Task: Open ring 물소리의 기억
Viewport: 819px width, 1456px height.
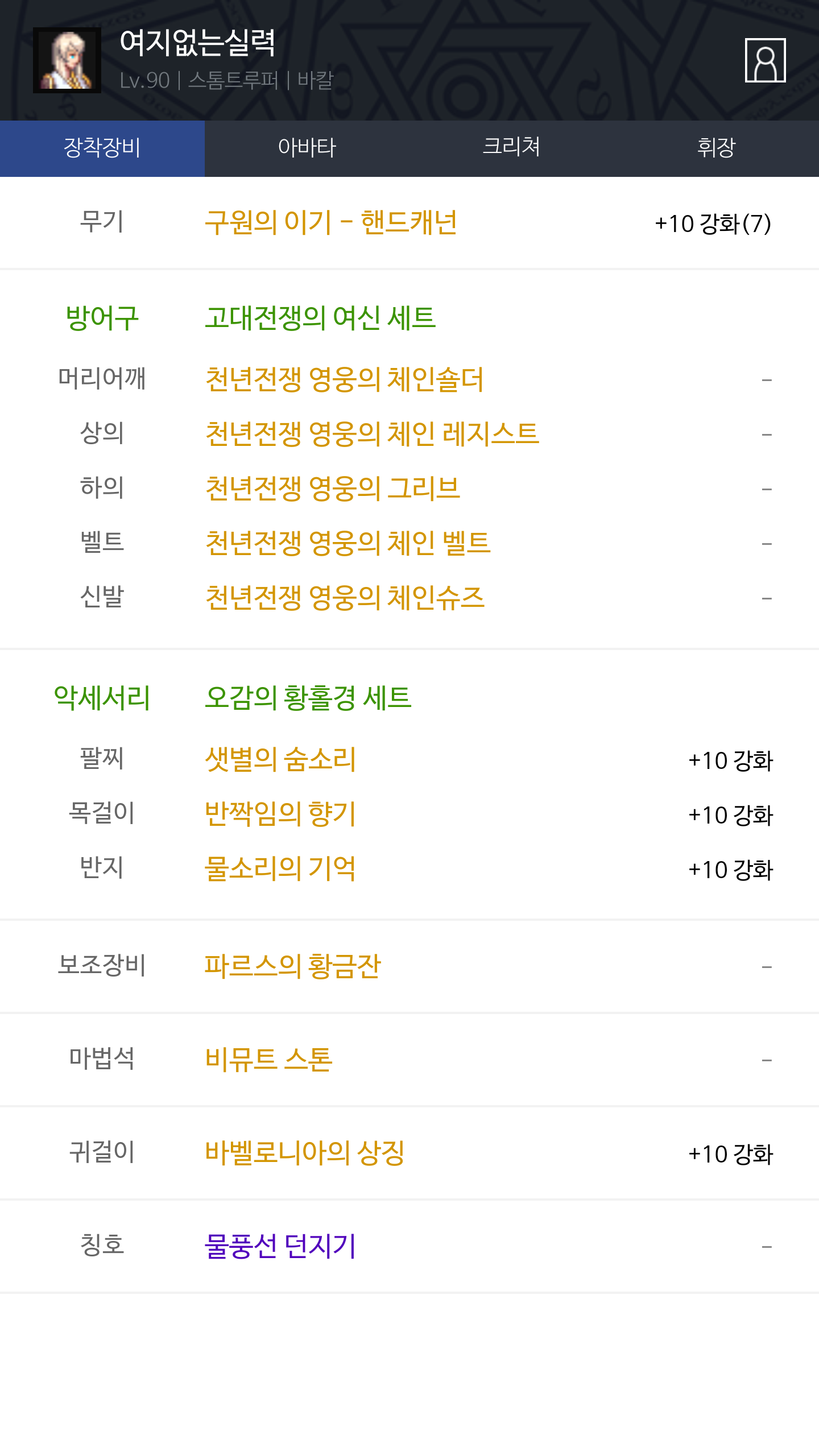Action: click(280, 868)
